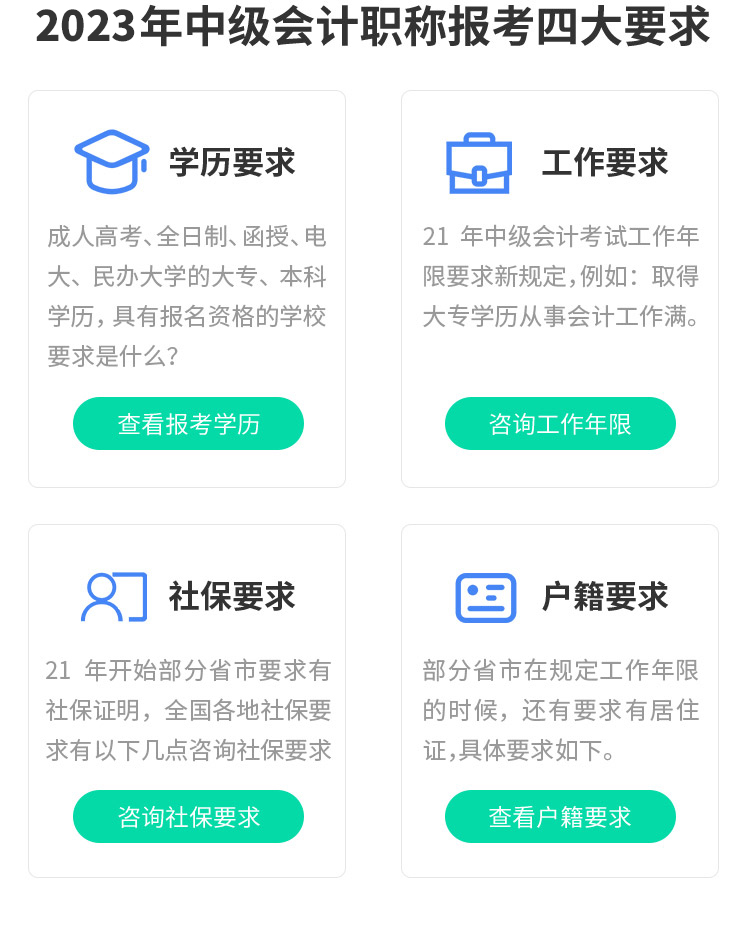Select the 咨询社保要求 button
Image resolution: width=750 pixels, height=951 pixels.
tap(188, 816)
